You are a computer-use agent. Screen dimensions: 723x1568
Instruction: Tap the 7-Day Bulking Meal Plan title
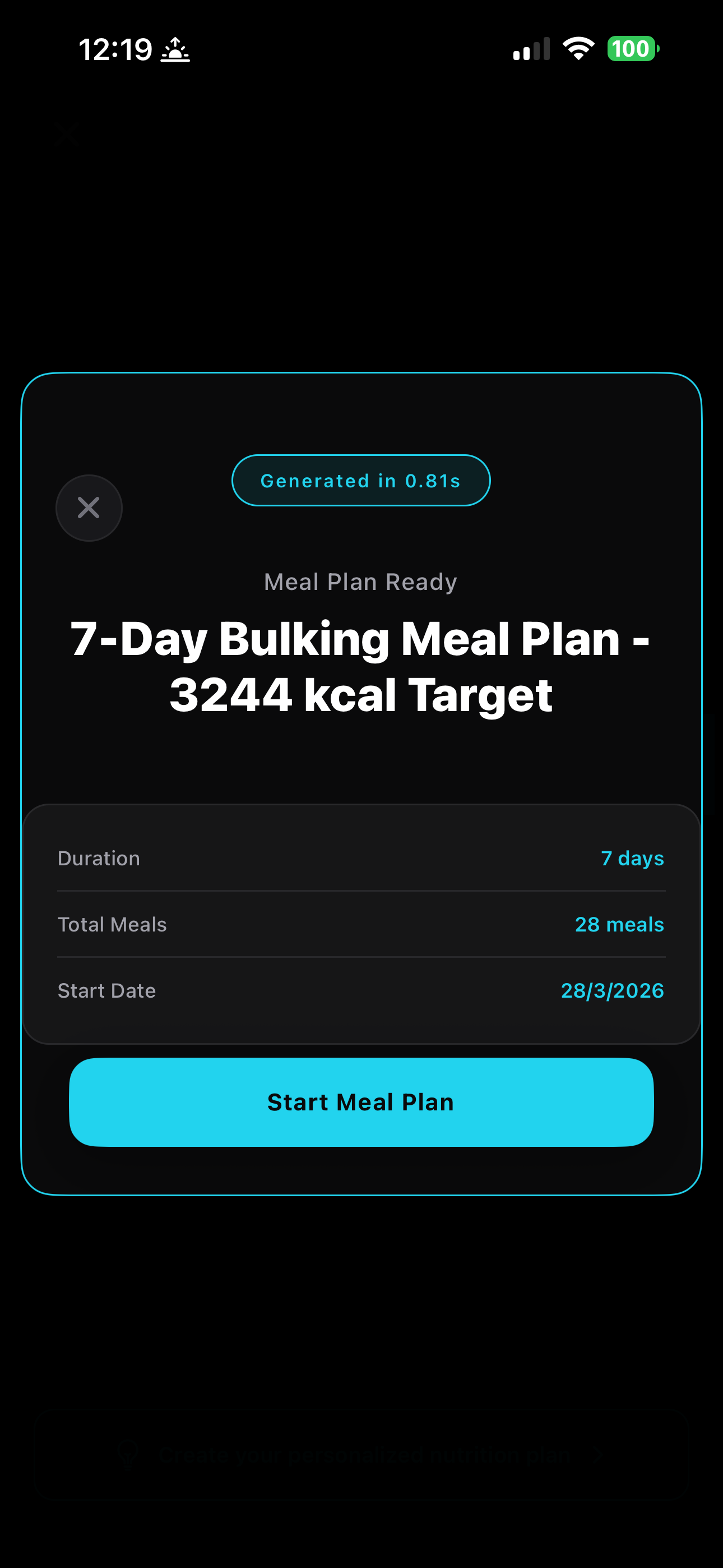361,667
